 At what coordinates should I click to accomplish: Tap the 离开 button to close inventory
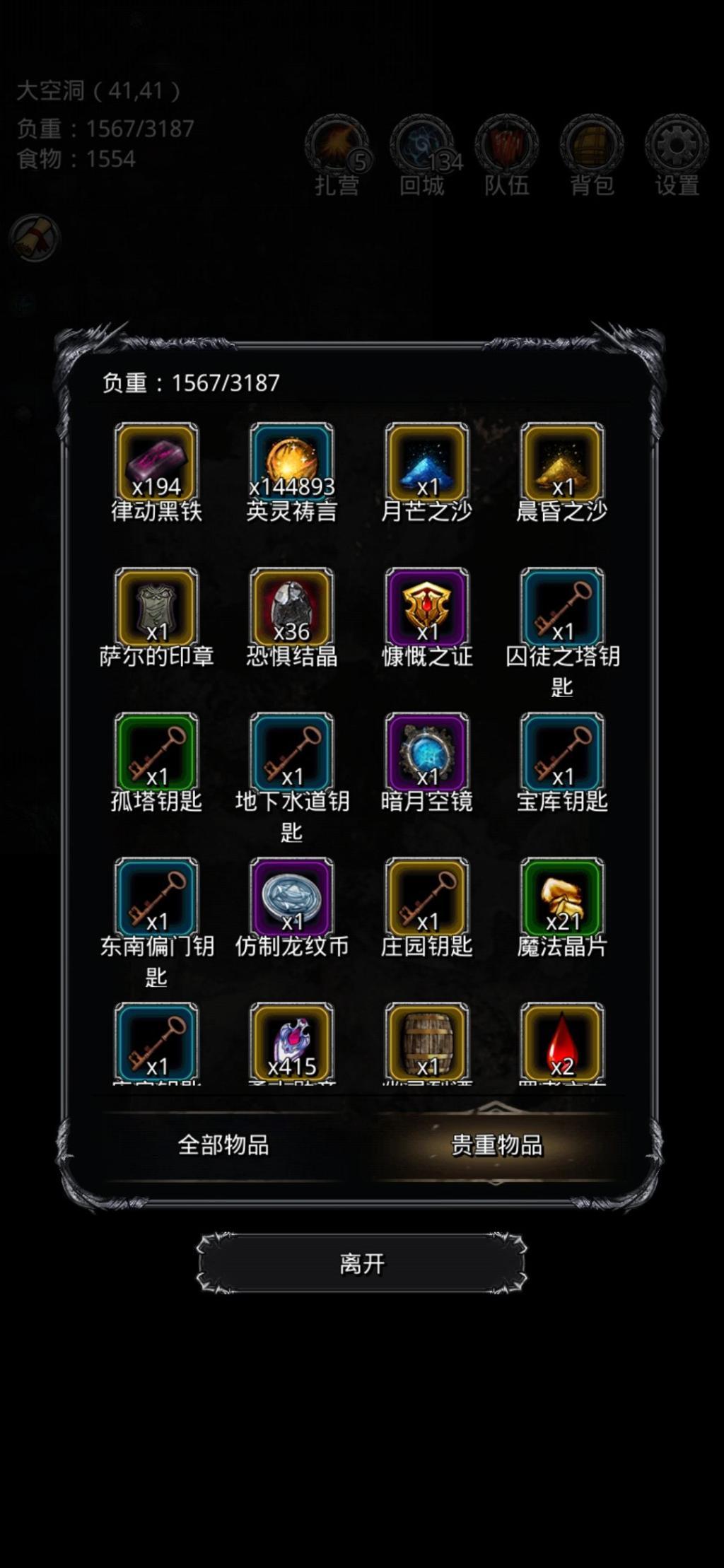point(362,1263)
